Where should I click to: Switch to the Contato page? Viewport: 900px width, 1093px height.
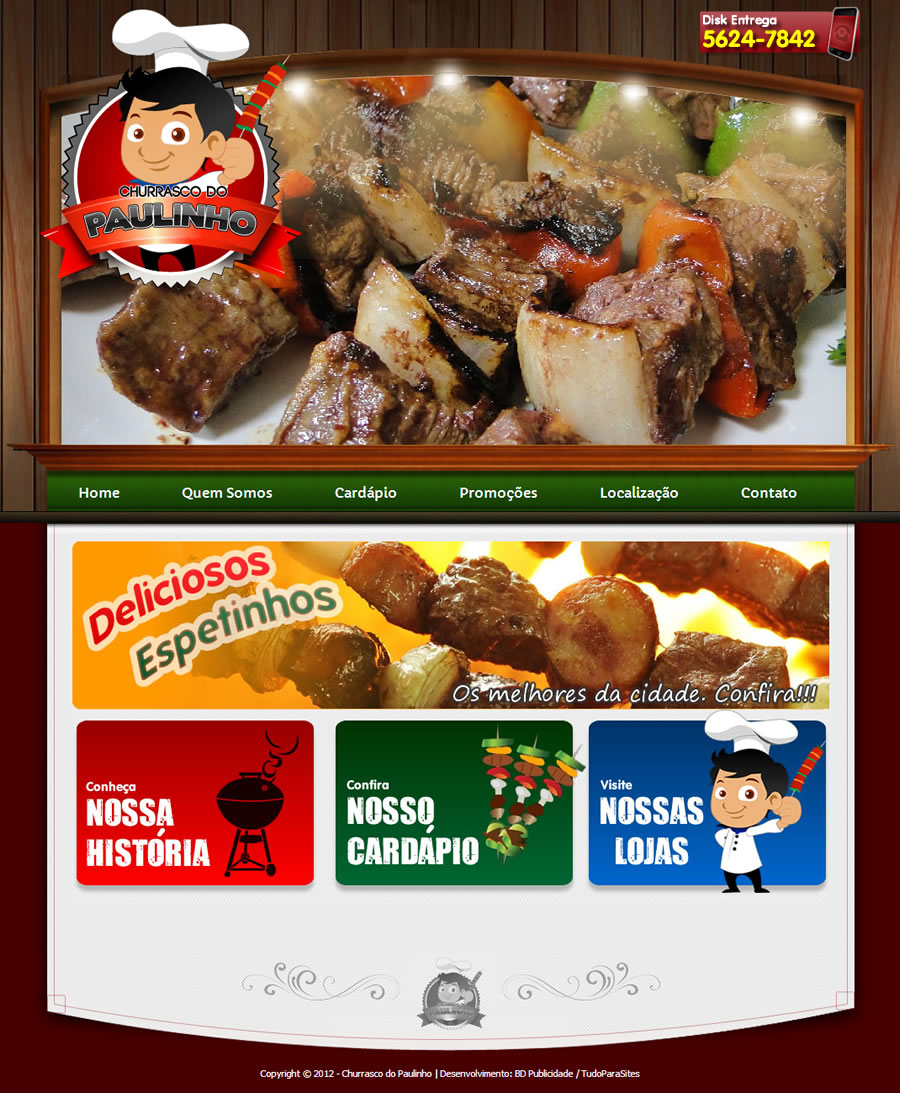[x=769, y=493]
